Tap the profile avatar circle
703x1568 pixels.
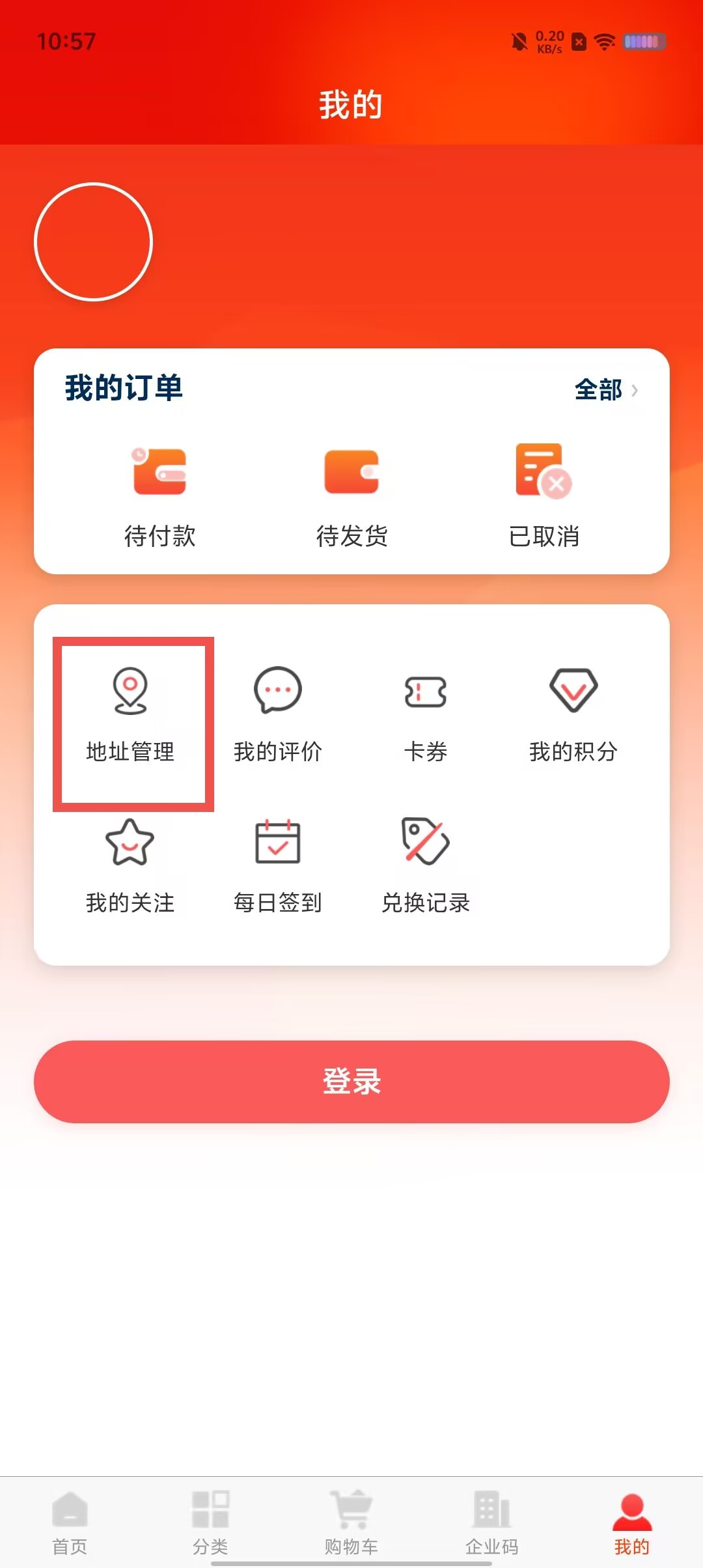pos(93,242)
